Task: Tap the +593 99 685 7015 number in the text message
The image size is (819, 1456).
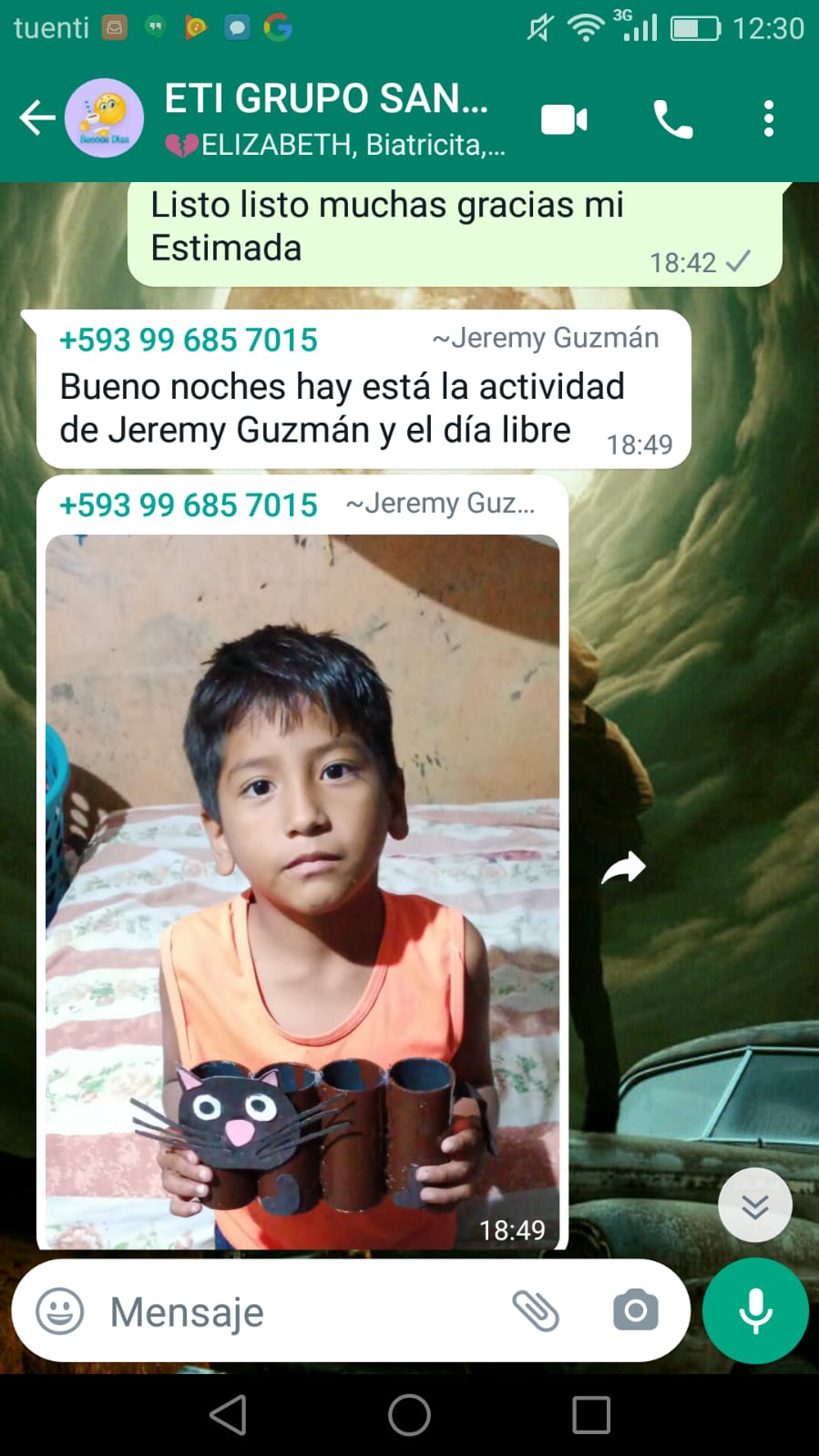Action: click(189, 340)
